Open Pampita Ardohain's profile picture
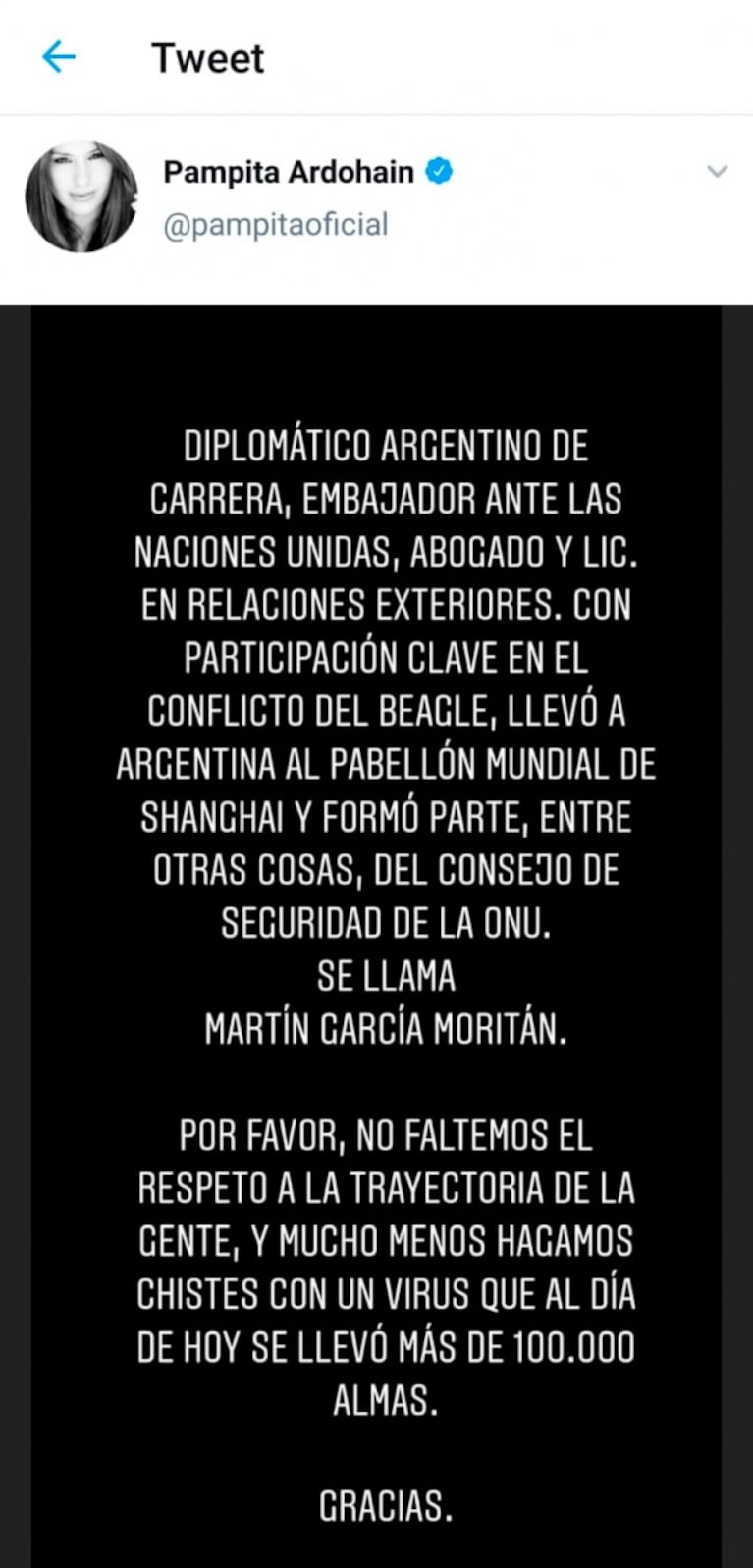Screen dimensions: 753x1568 [81, 197]
